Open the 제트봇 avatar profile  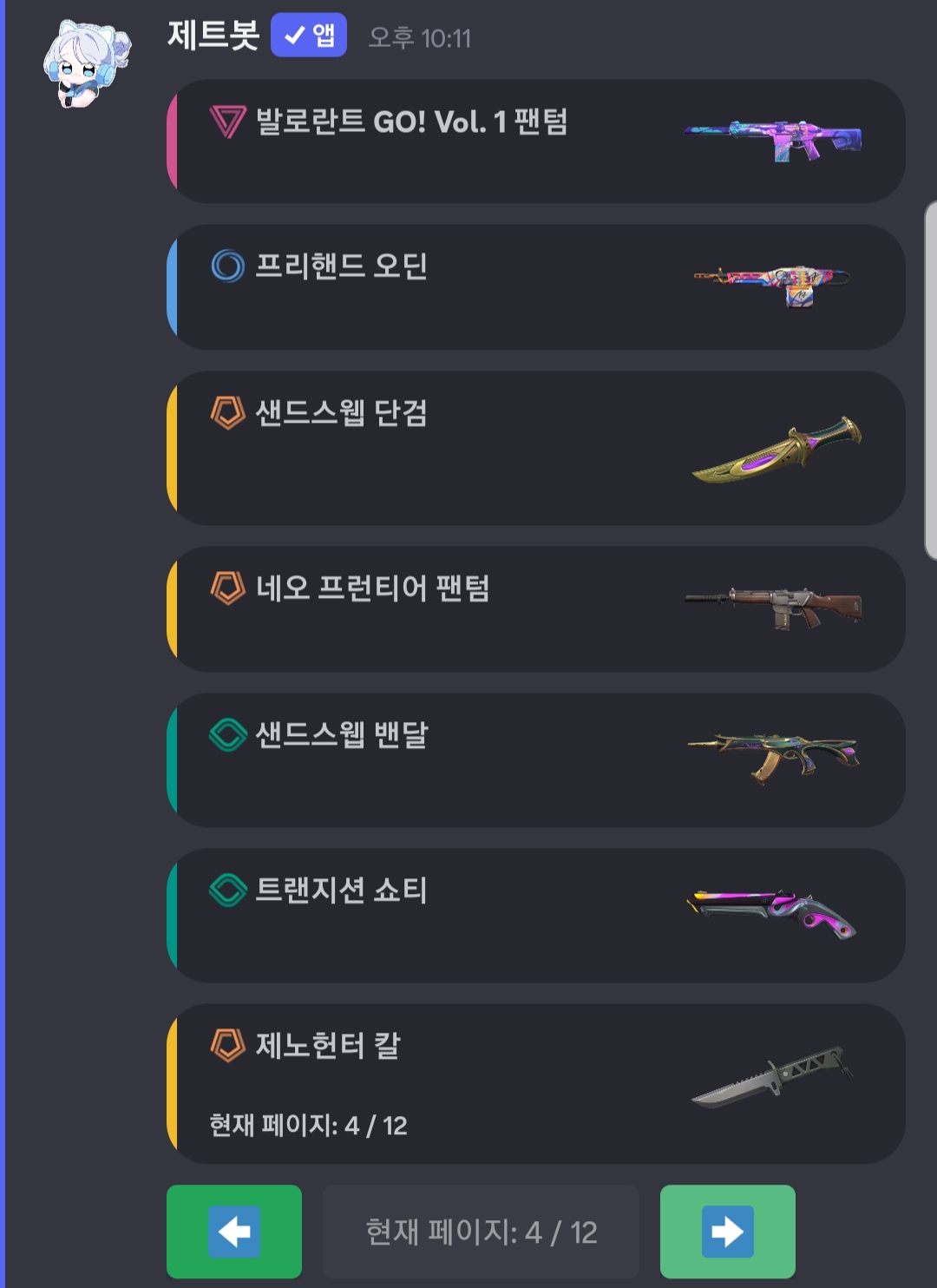pyautogui.click(x=86, y=64)
